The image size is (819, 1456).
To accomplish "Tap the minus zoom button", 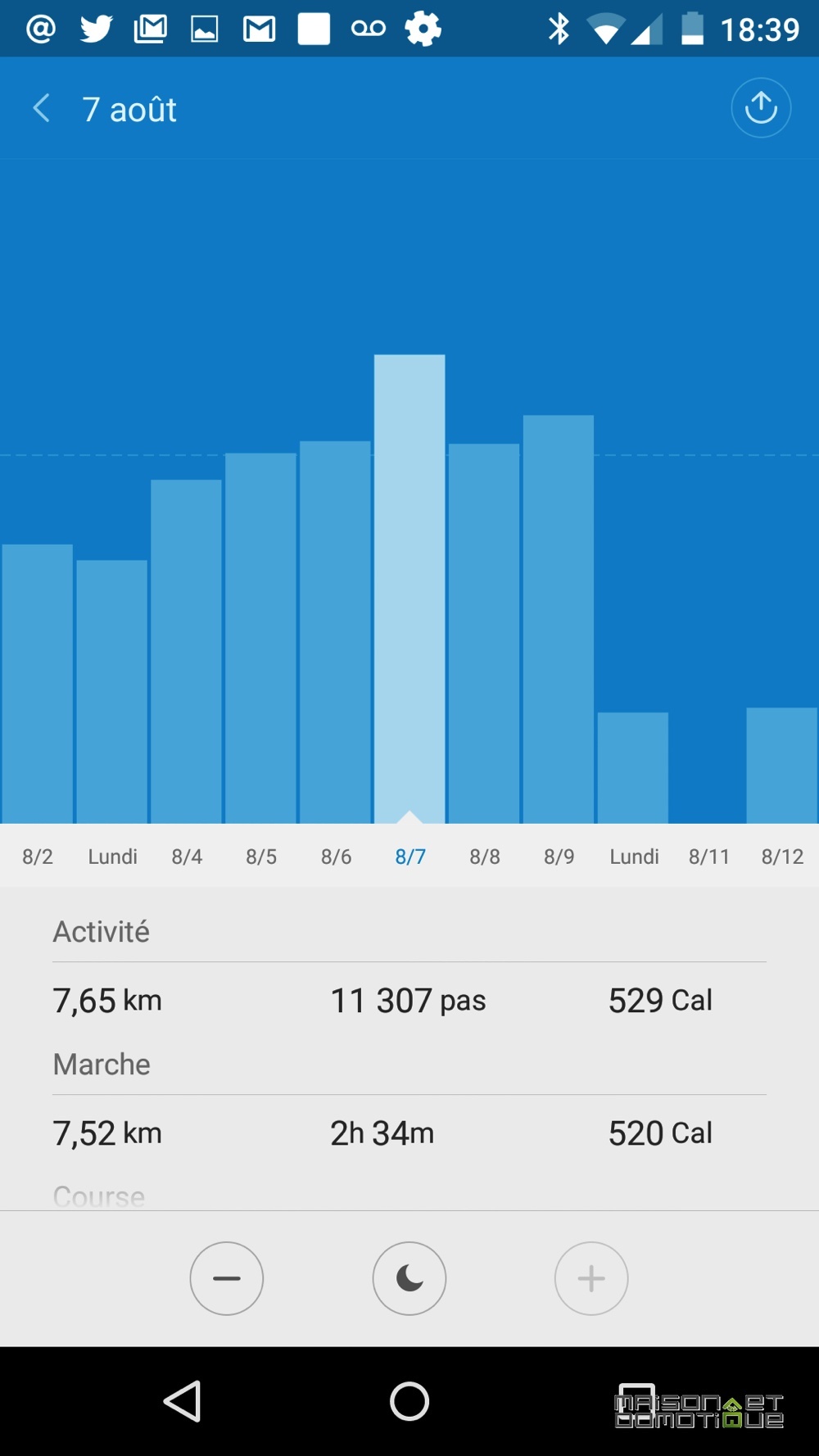I will click(227, 1278).
